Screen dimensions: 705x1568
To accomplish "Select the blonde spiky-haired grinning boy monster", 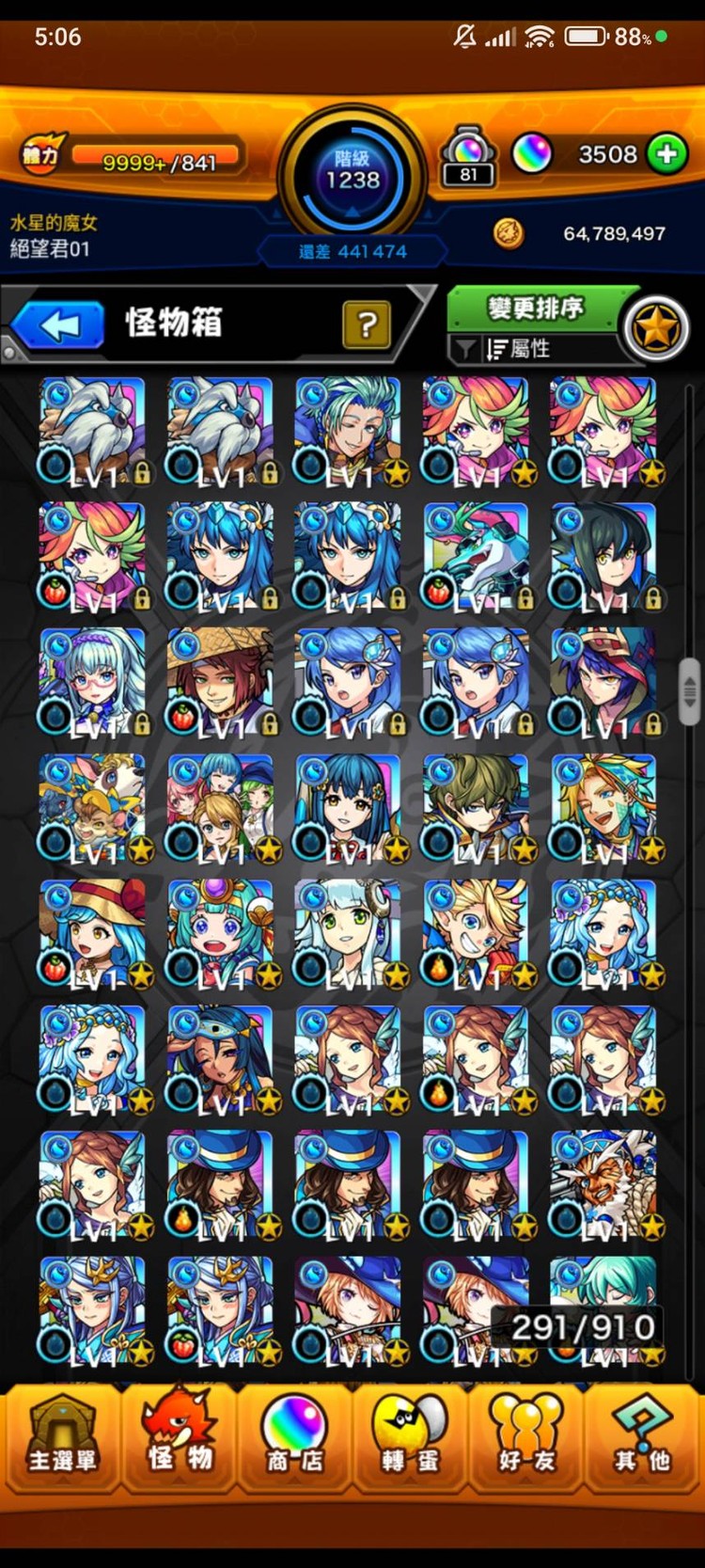I will 477,935.
